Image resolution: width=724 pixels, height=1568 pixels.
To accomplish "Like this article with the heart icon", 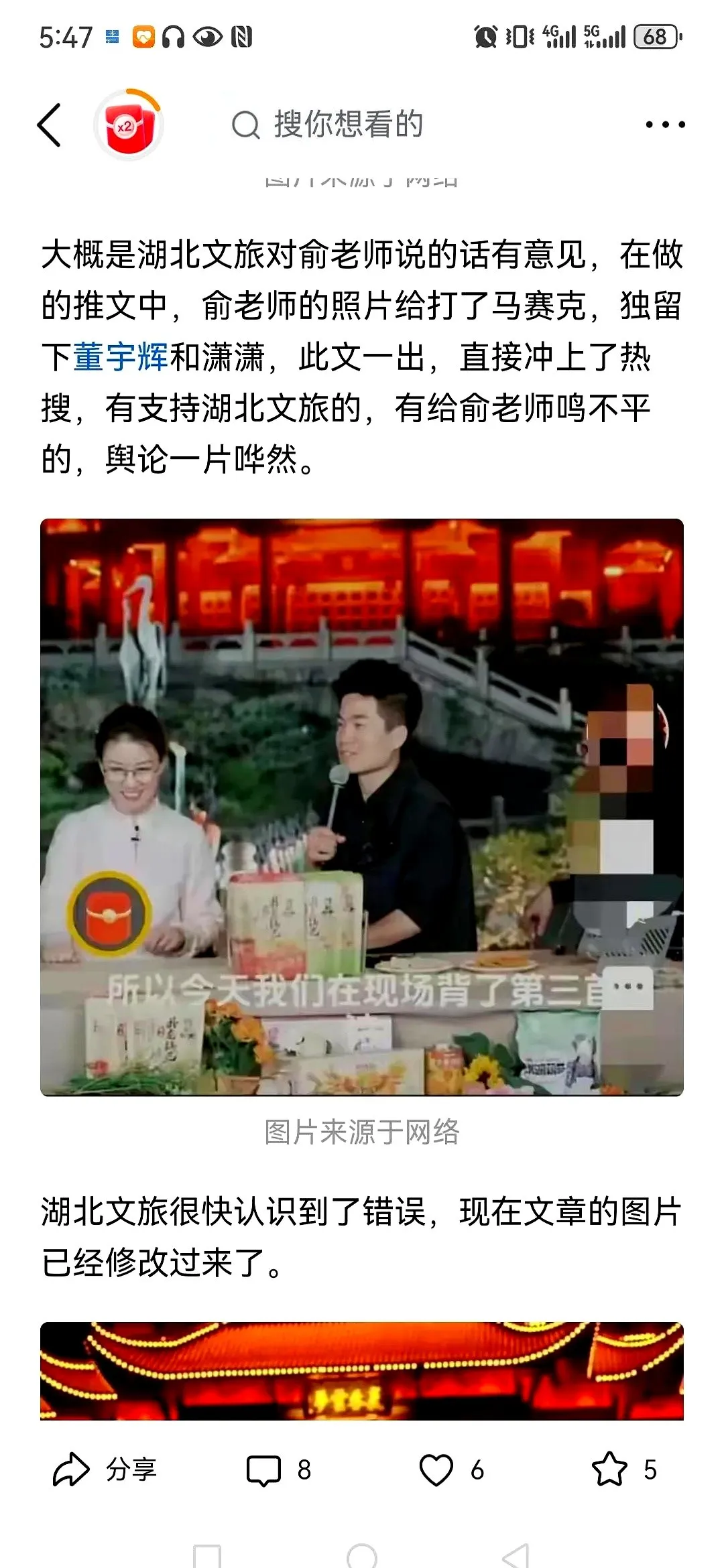I will pos(437,1469).
